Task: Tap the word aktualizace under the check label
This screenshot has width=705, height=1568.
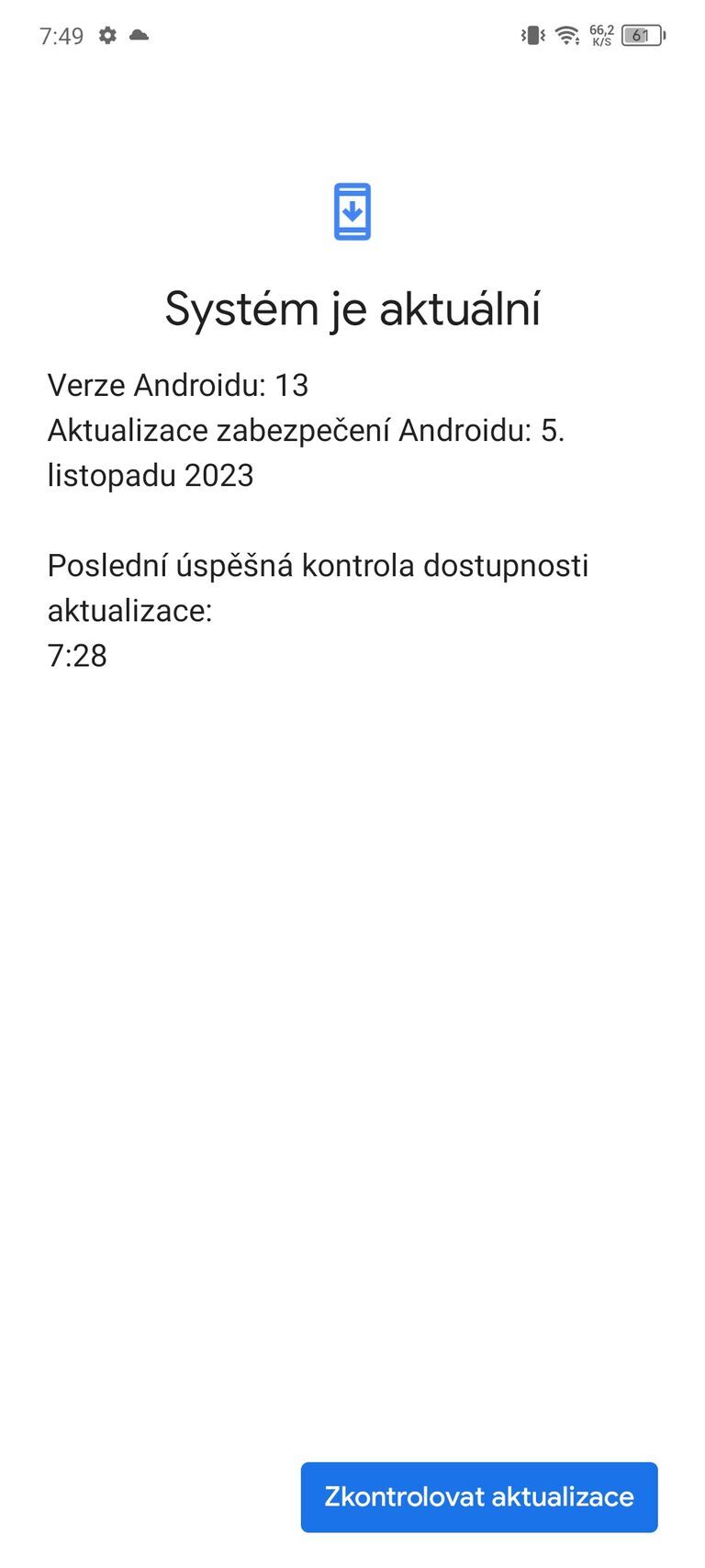Action: tap(130, 610)
